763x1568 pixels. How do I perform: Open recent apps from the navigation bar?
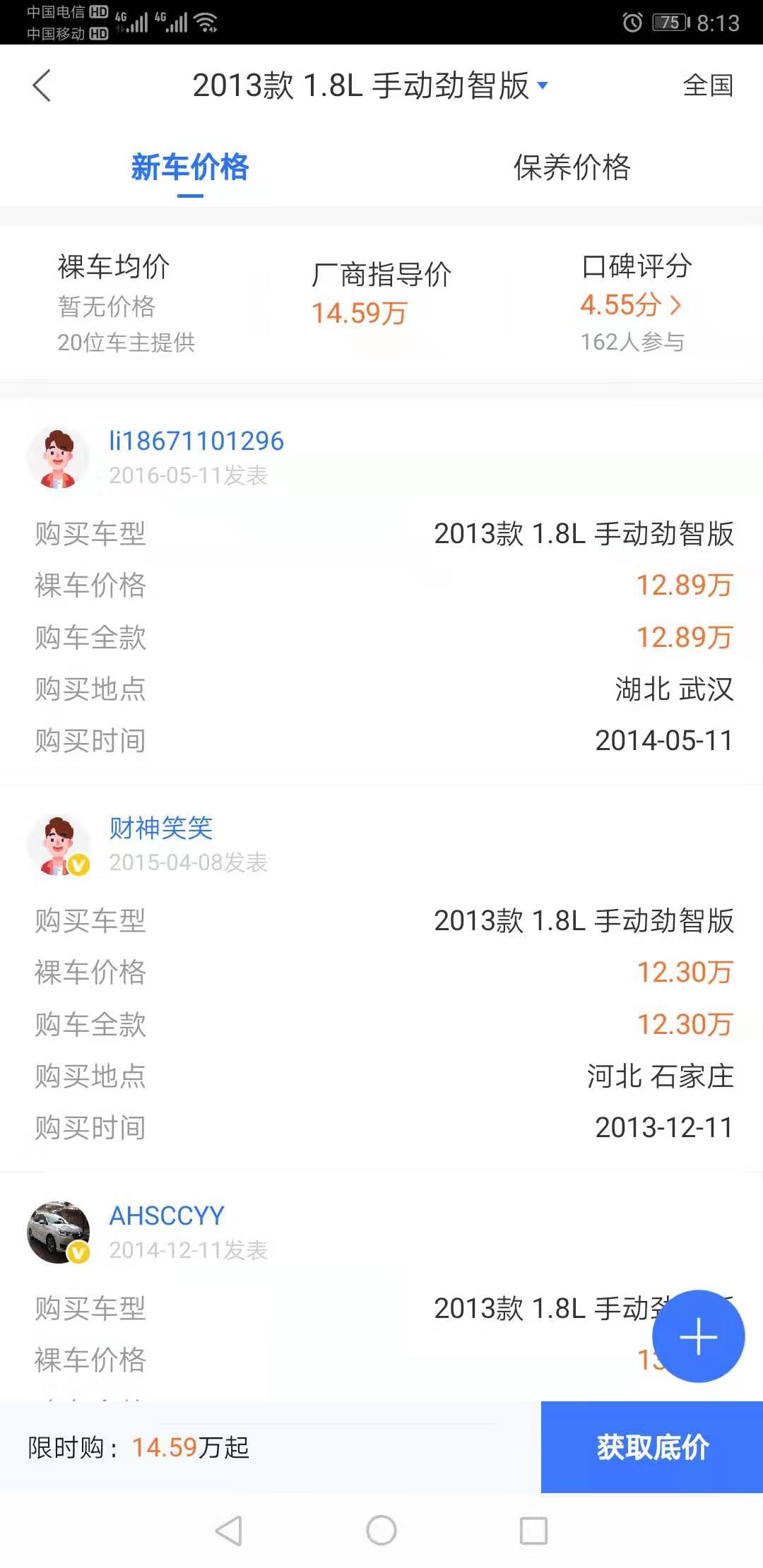tap(533, 1531)
